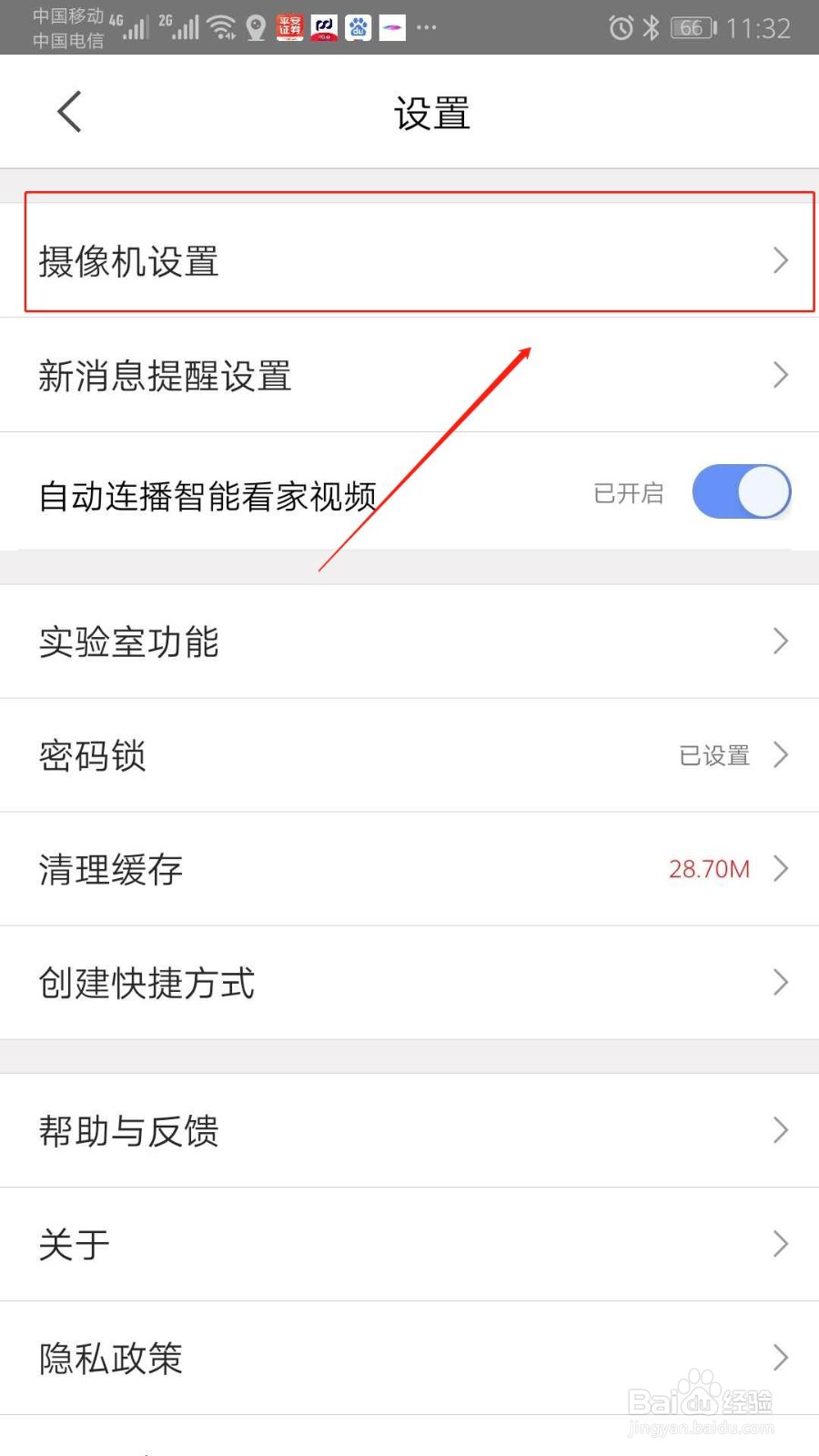Open the 帮助与反馈 menu item

click(409, 1131)
